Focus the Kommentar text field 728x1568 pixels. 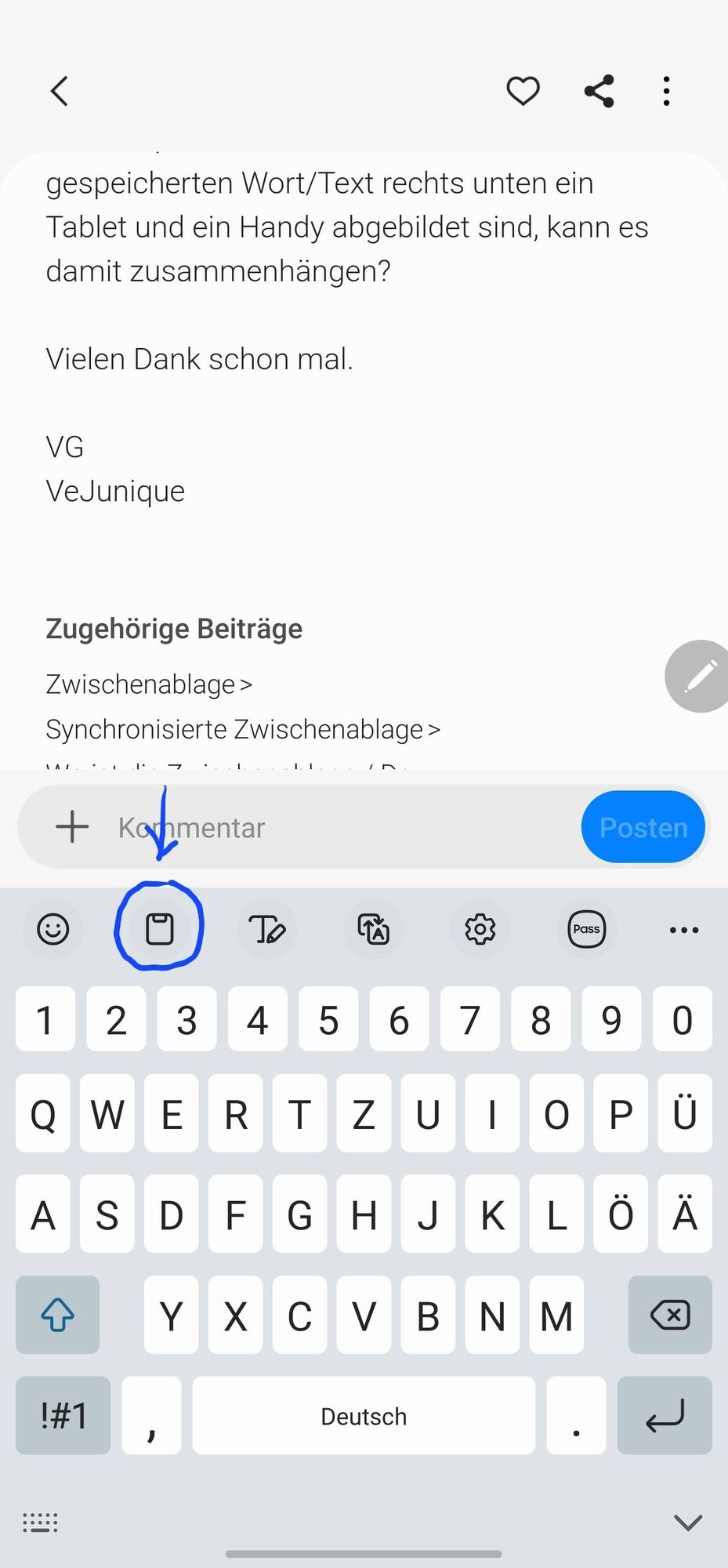(x=337, y=827)
